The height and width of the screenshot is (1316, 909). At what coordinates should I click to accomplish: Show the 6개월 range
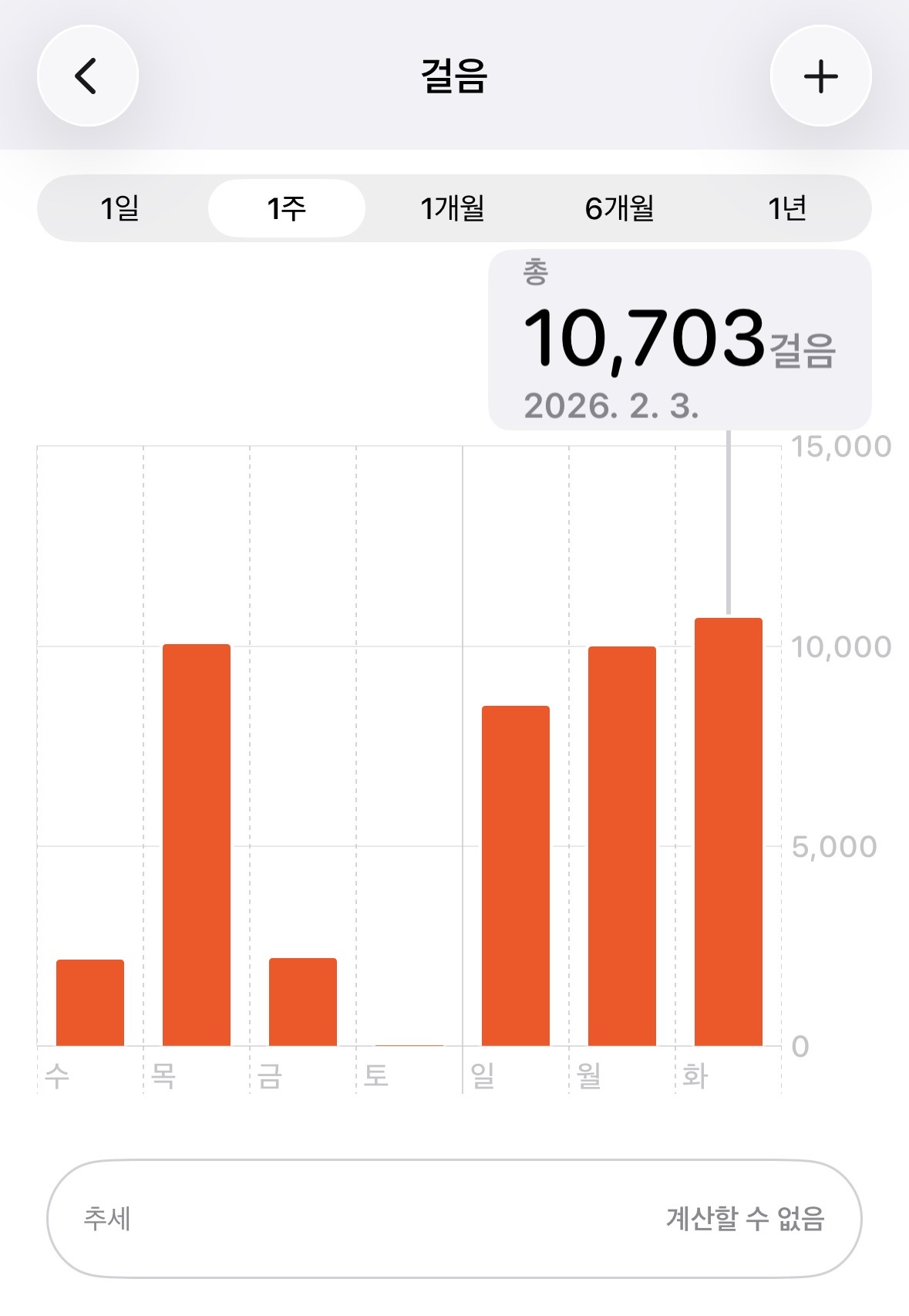pos(619,208)
